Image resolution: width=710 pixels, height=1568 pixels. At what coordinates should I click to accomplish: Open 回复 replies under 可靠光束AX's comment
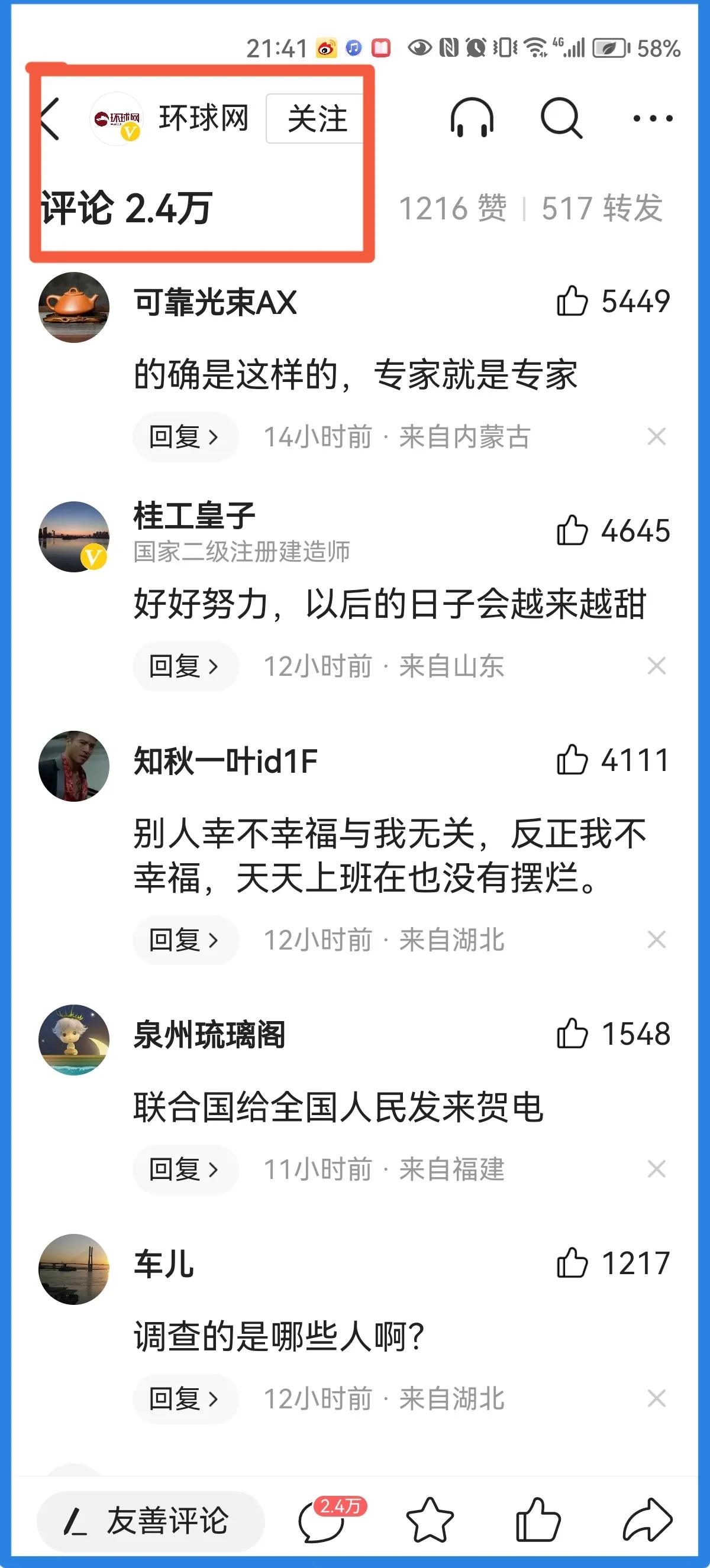(185, 435)
